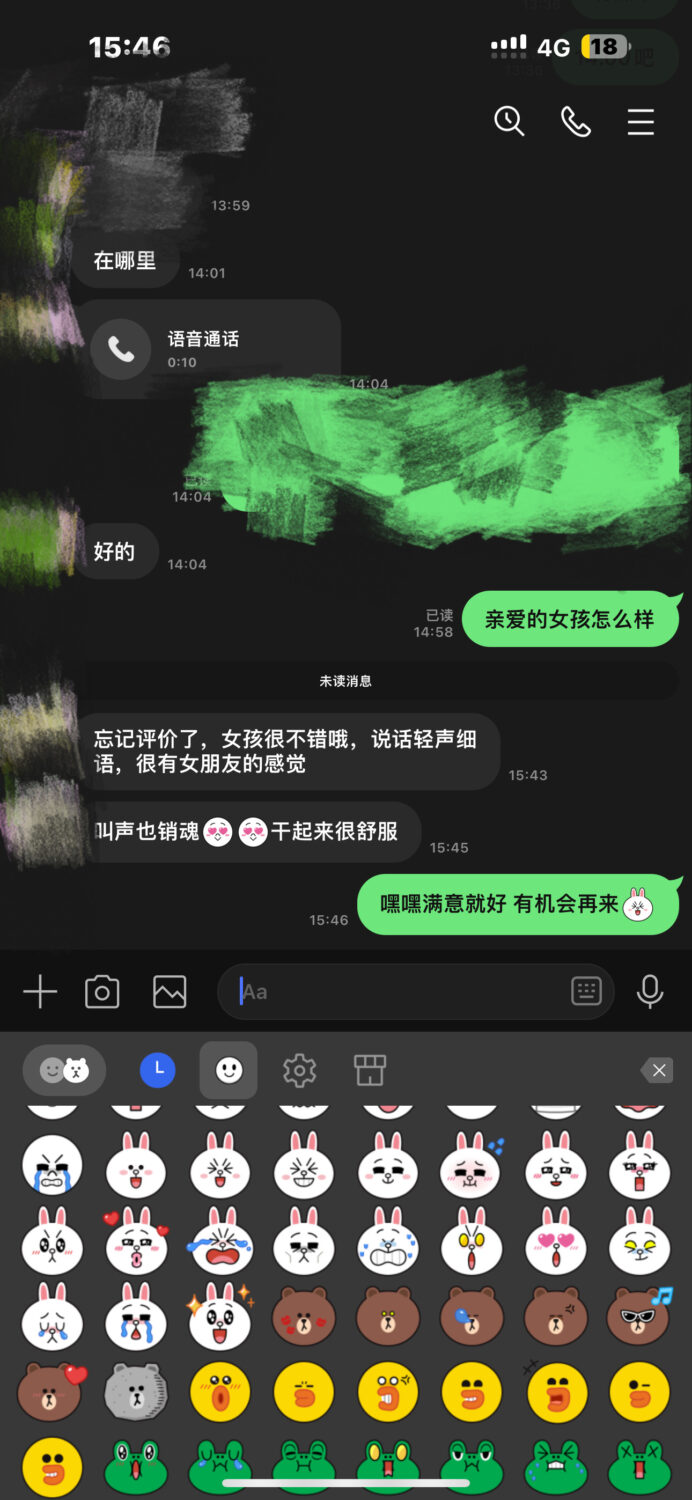Open the plus attachment menu

(x=40, y=992)
